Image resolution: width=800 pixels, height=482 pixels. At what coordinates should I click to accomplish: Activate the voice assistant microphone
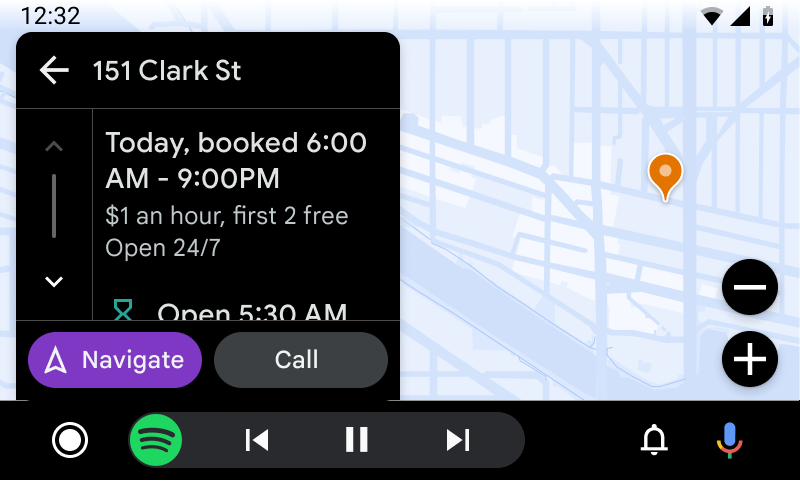pos(729,440)
